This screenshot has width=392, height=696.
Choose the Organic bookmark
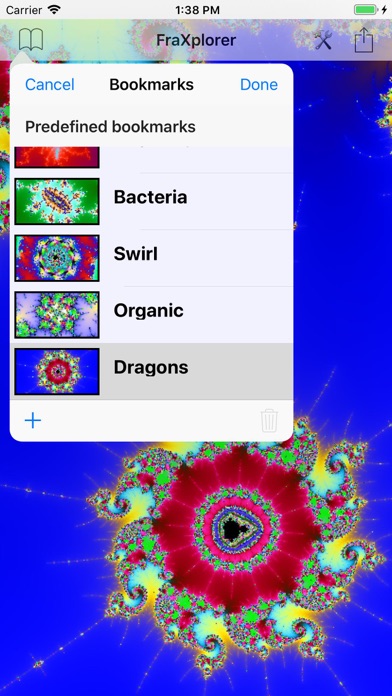coord(151,315)
